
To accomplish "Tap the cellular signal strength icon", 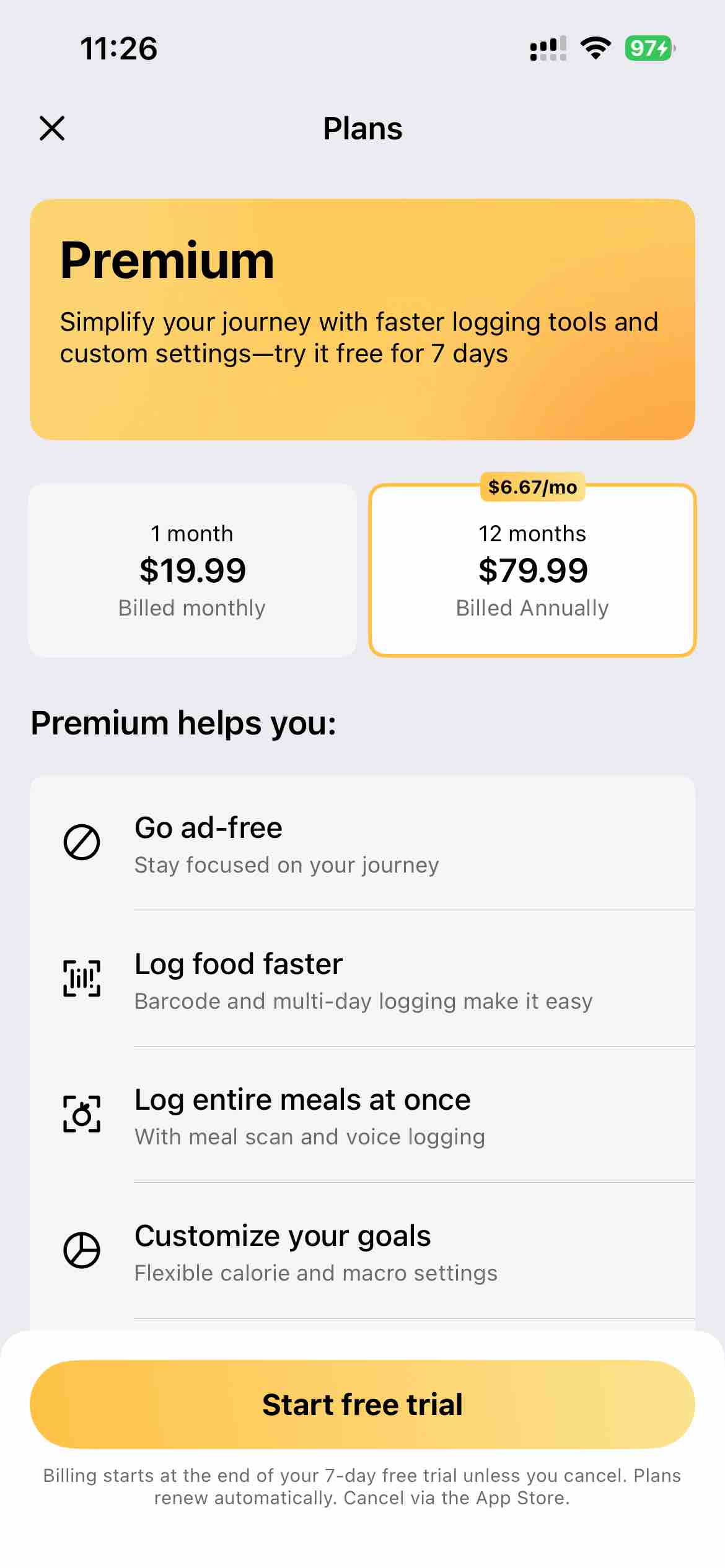I will 548,48.
